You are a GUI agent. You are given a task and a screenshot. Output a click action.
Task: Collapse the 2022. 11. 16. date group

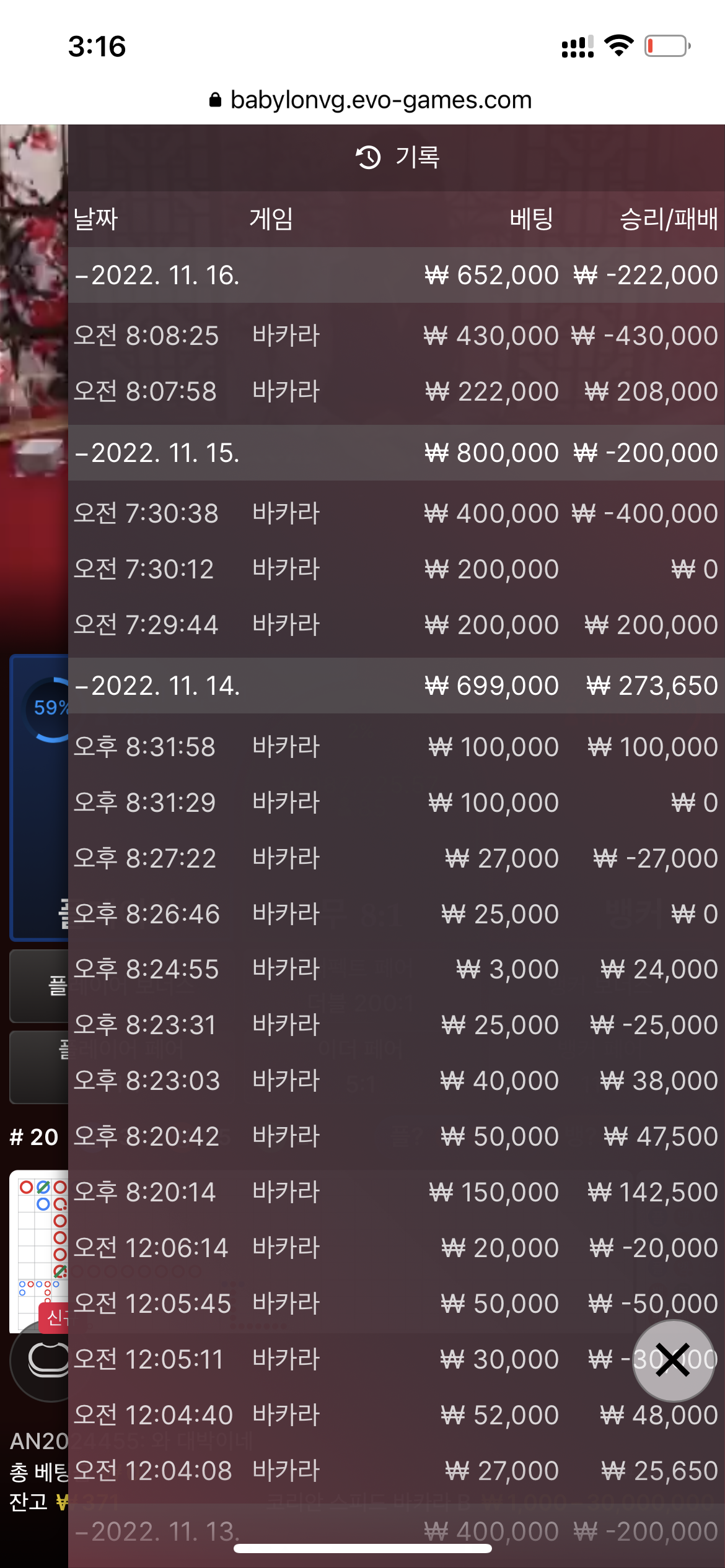[x=157, y=275]
